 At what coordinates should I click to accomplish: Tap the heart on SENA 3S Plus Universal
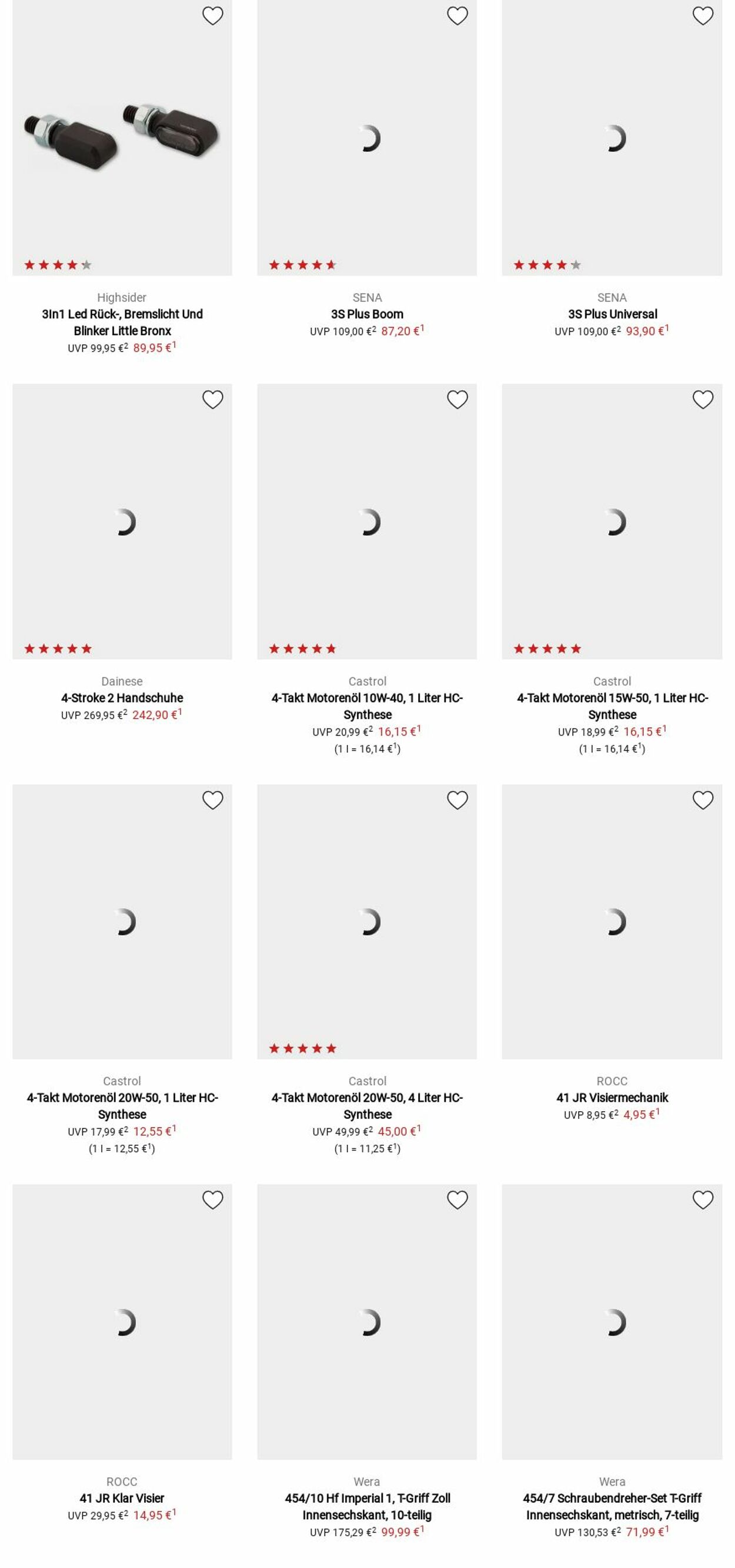703,16
